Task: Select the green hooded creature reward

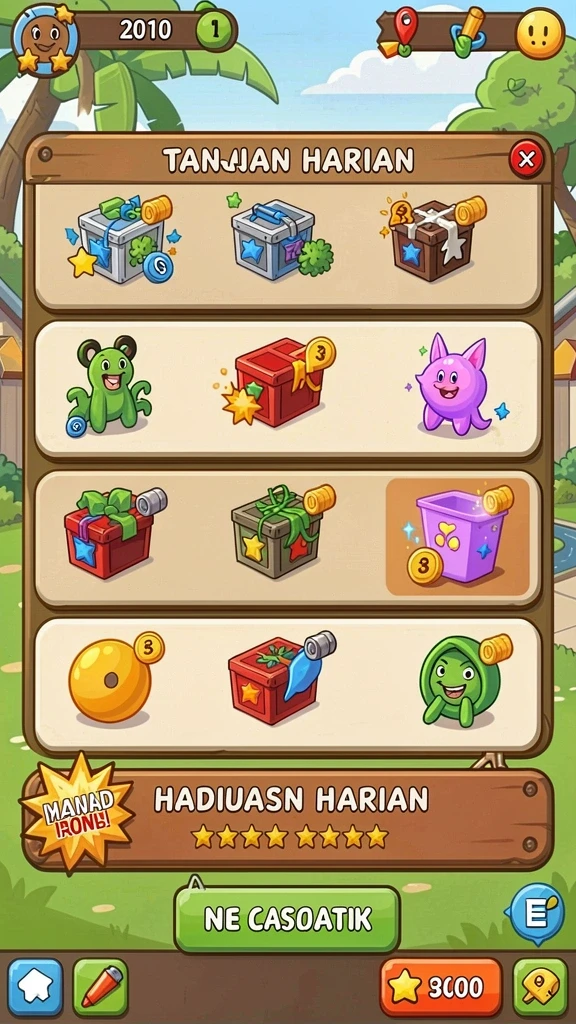Action: (x=464, y=679)
